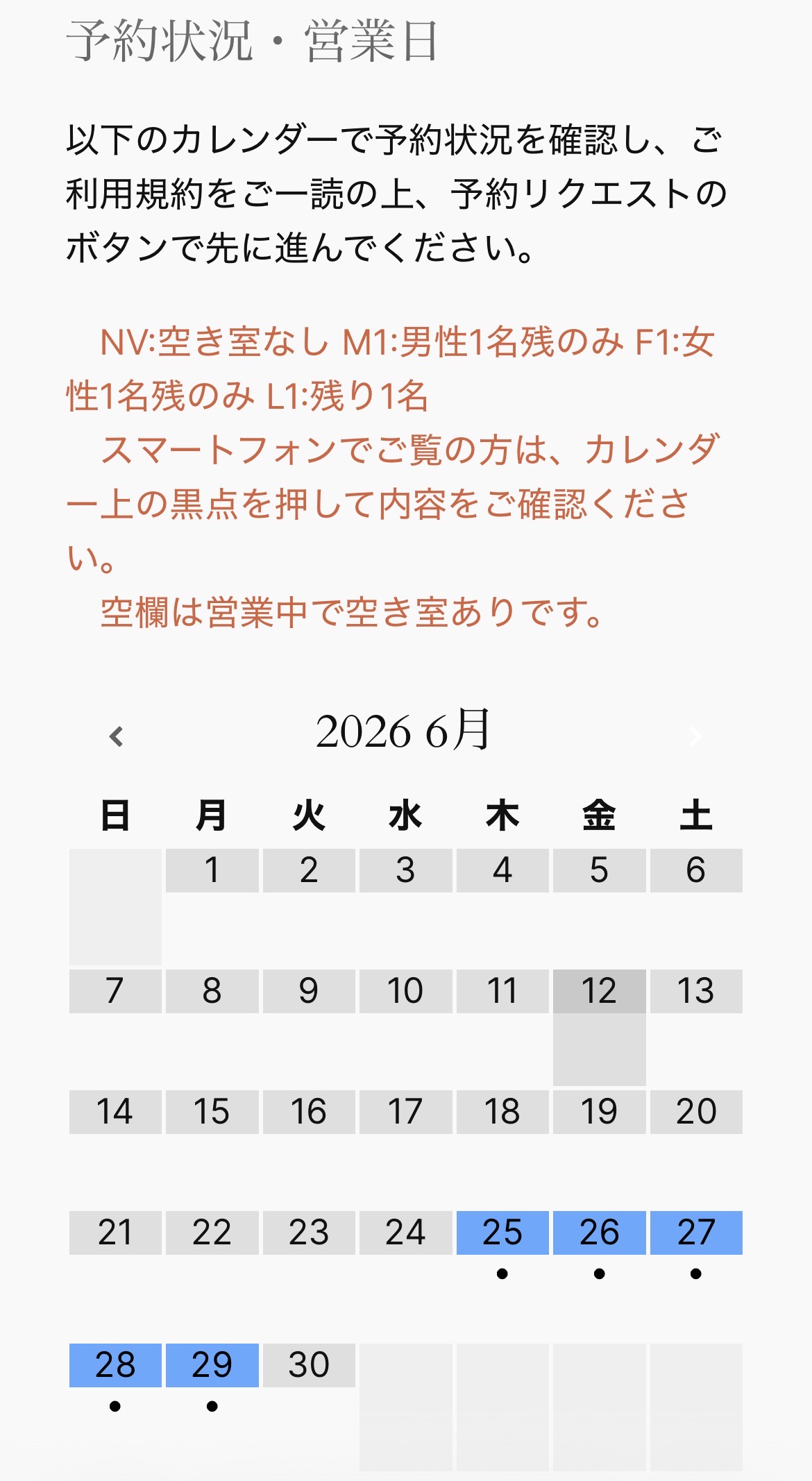The width and height of the screenshot is (812, 1481).
Task: Tap the black dot under June 28
Action: click(x=115, y=1406)
